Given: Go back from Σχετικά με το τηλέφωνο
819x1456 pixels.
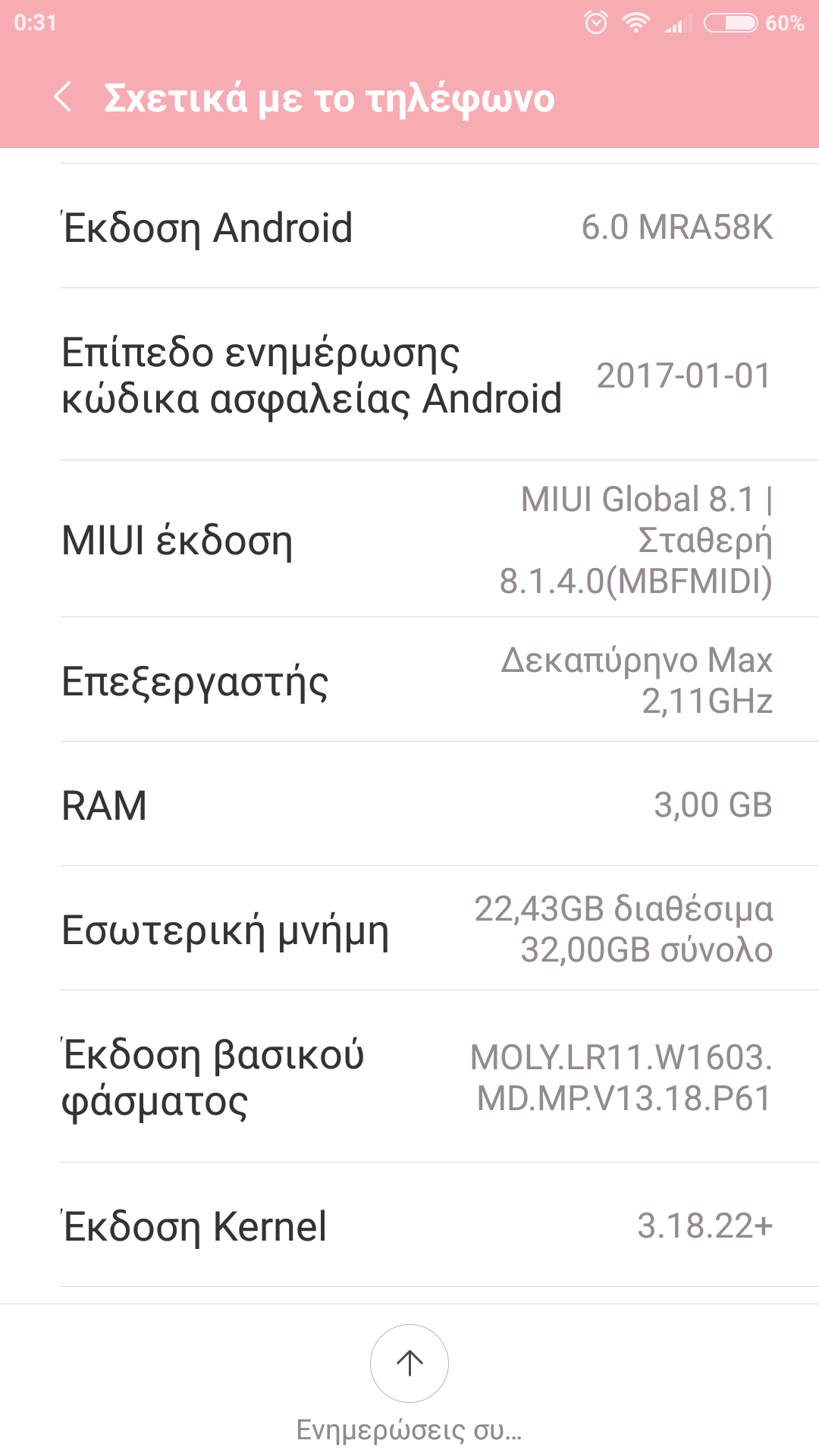Looking at the screenshot, I should 64,98.
